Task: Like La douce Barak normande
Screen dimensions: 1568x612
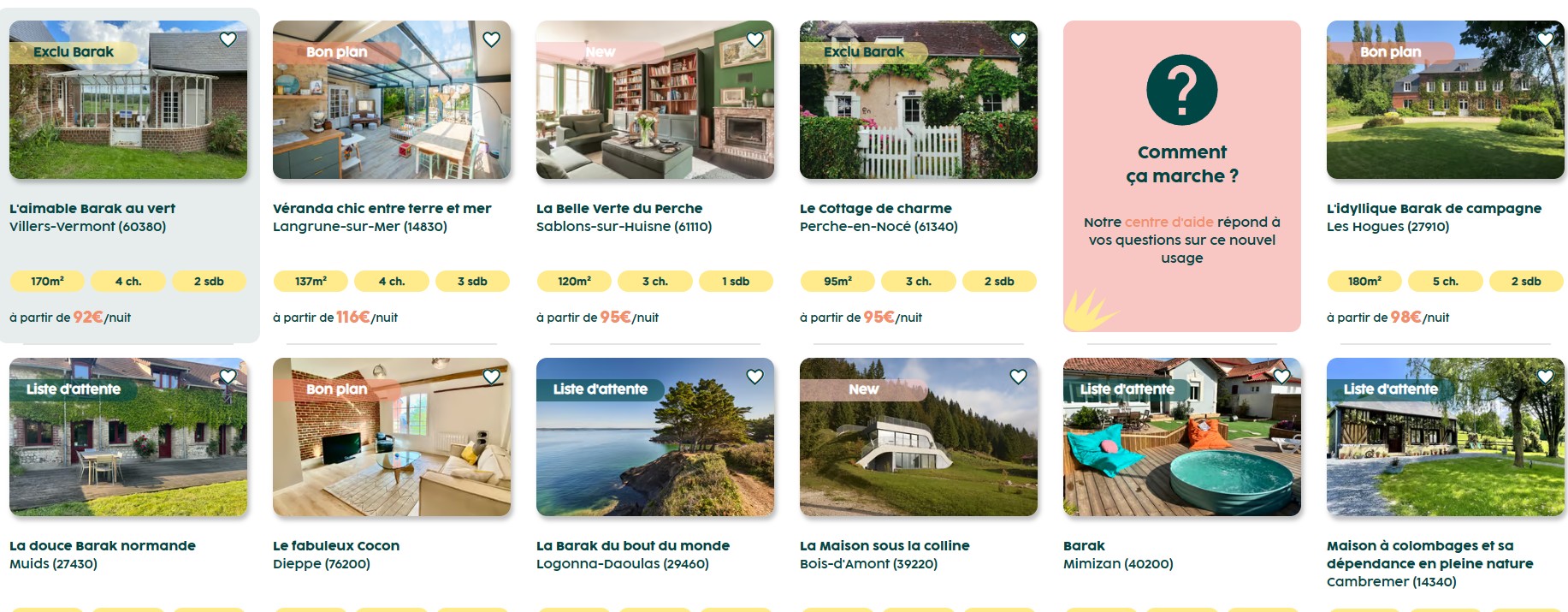Action: (228, 377)
